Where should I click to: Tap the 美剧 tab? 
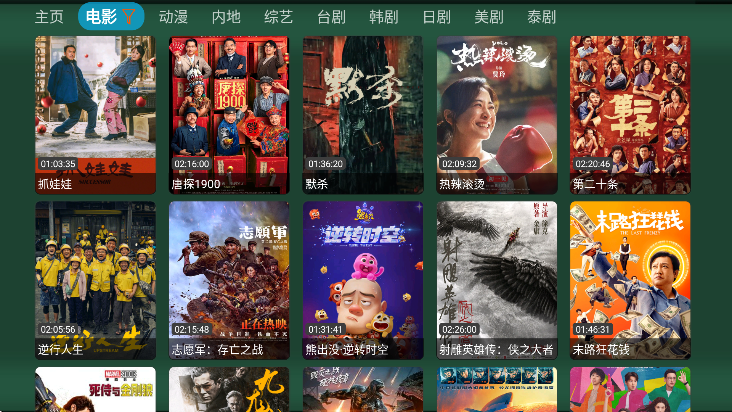489,17
